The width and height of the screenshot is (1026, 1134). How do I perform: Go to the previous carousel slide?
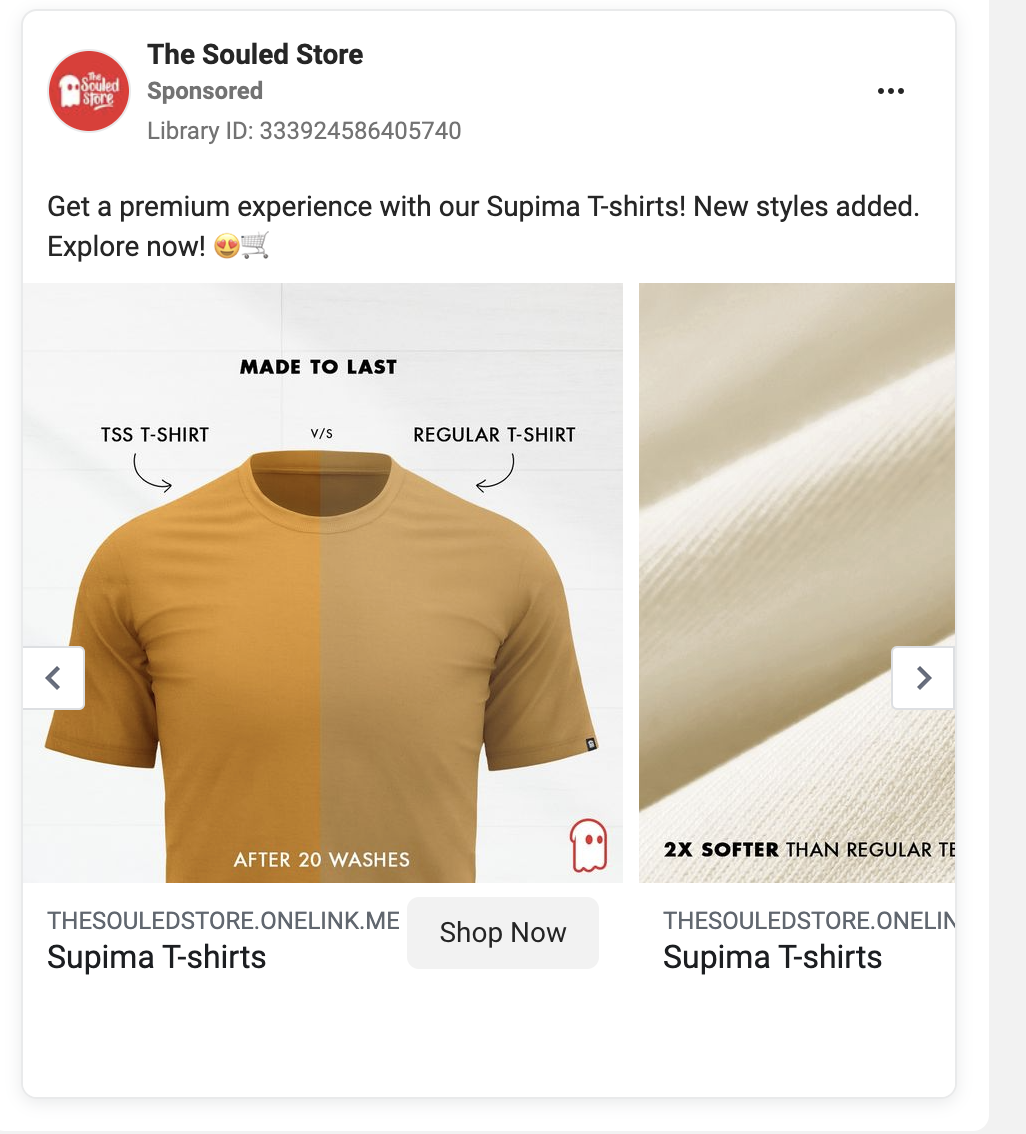(54, 678)
